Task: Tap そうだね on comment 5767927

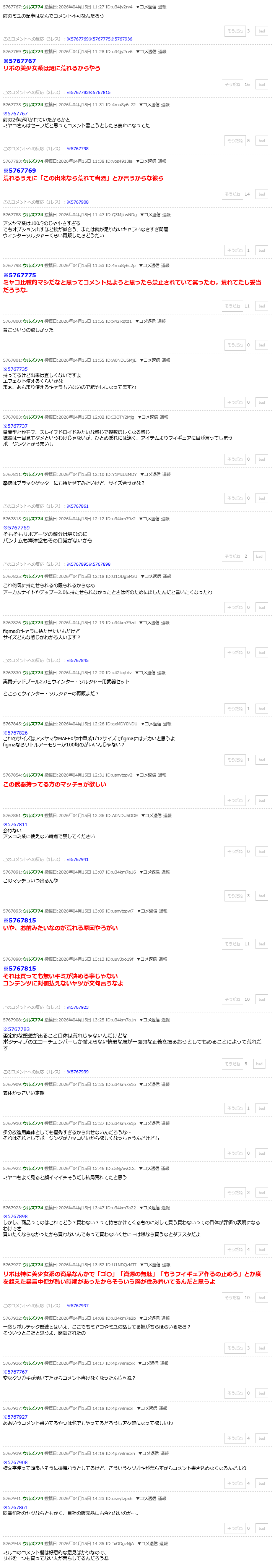Action: click(234, 1298)
